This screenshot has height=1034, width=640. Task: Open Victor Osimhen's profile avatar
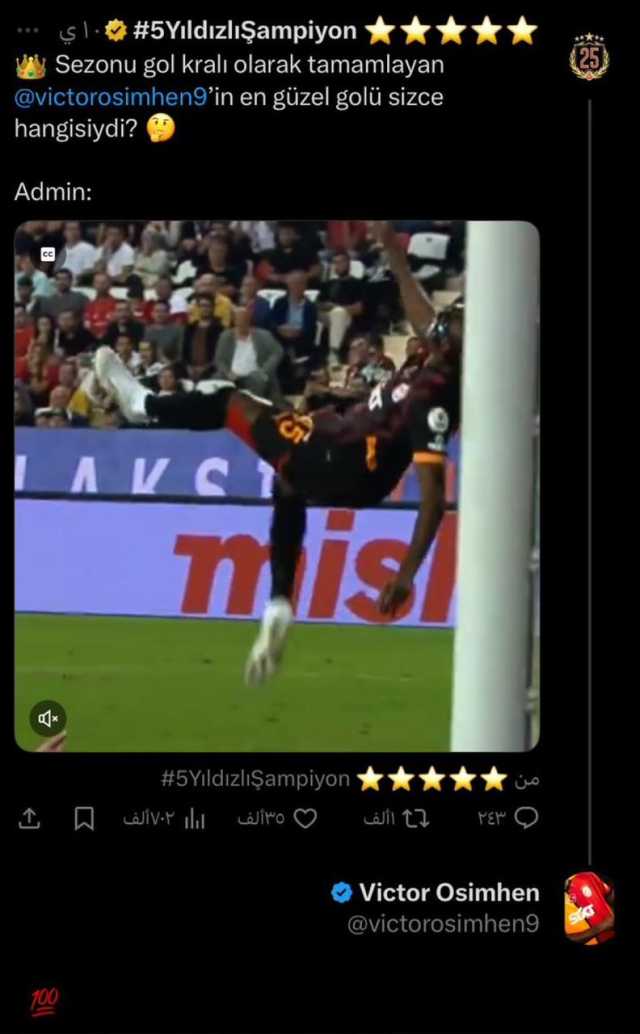click(589, 908)
